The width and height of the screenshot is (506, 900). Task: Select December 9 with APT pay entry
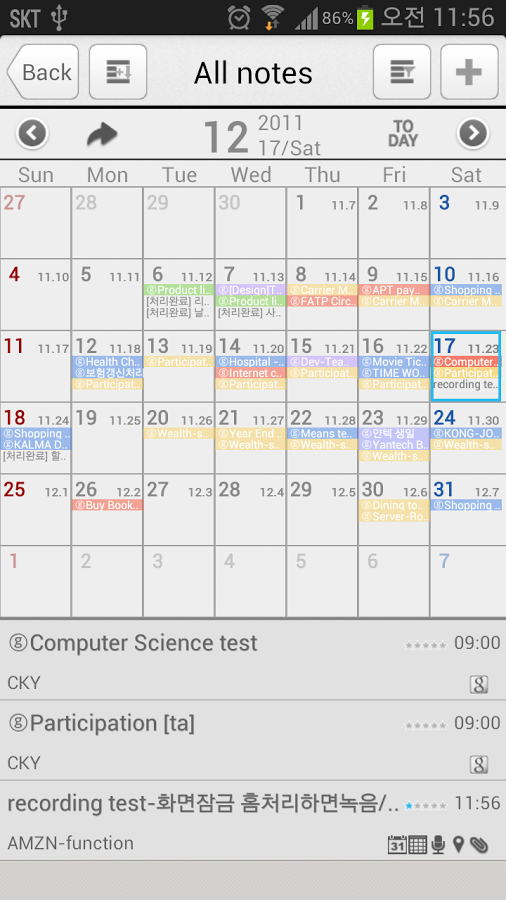coord(394,294)
